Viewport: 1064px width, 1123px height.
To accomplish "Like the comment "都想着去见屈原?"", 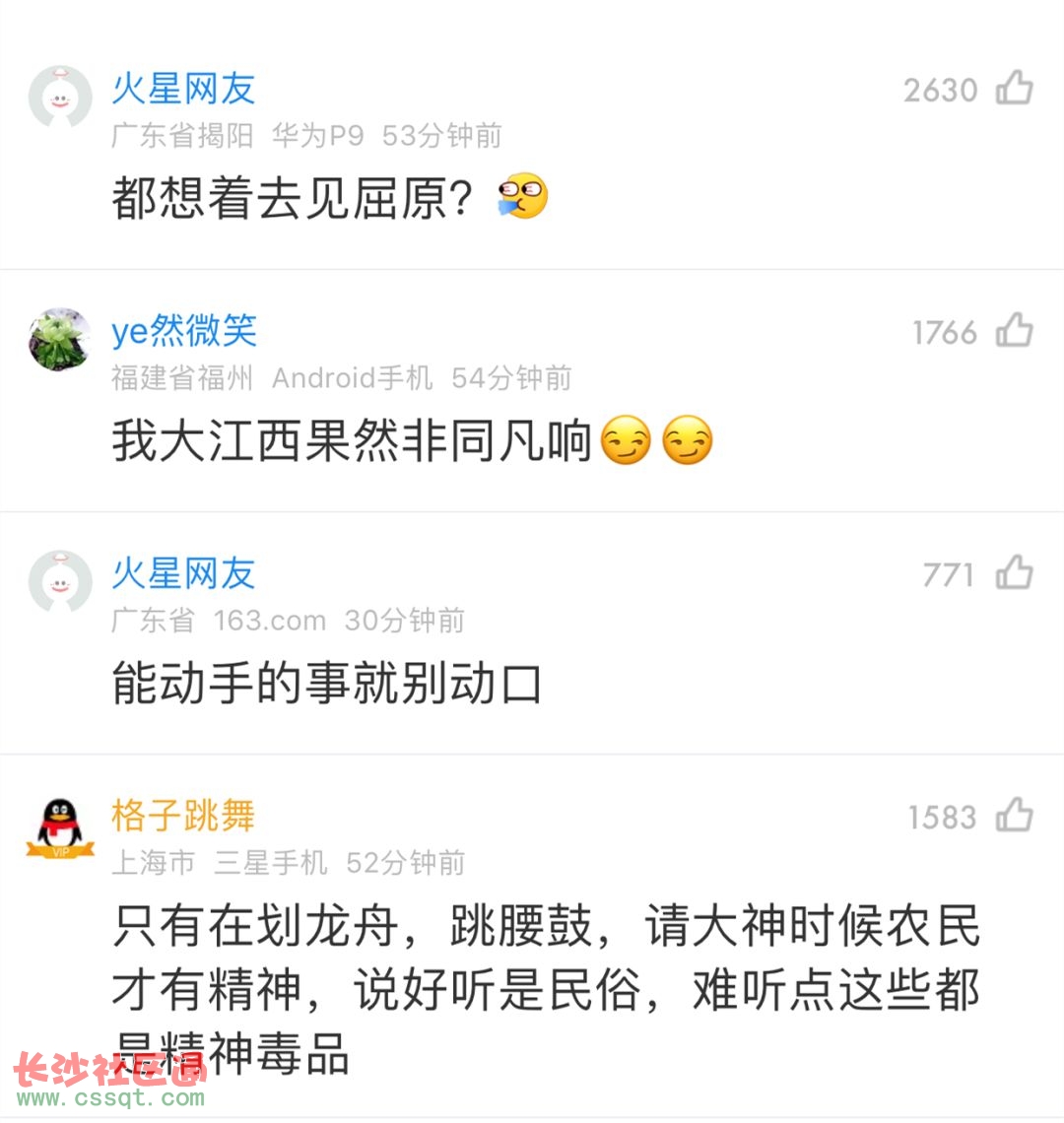I will coord(1014,89).
